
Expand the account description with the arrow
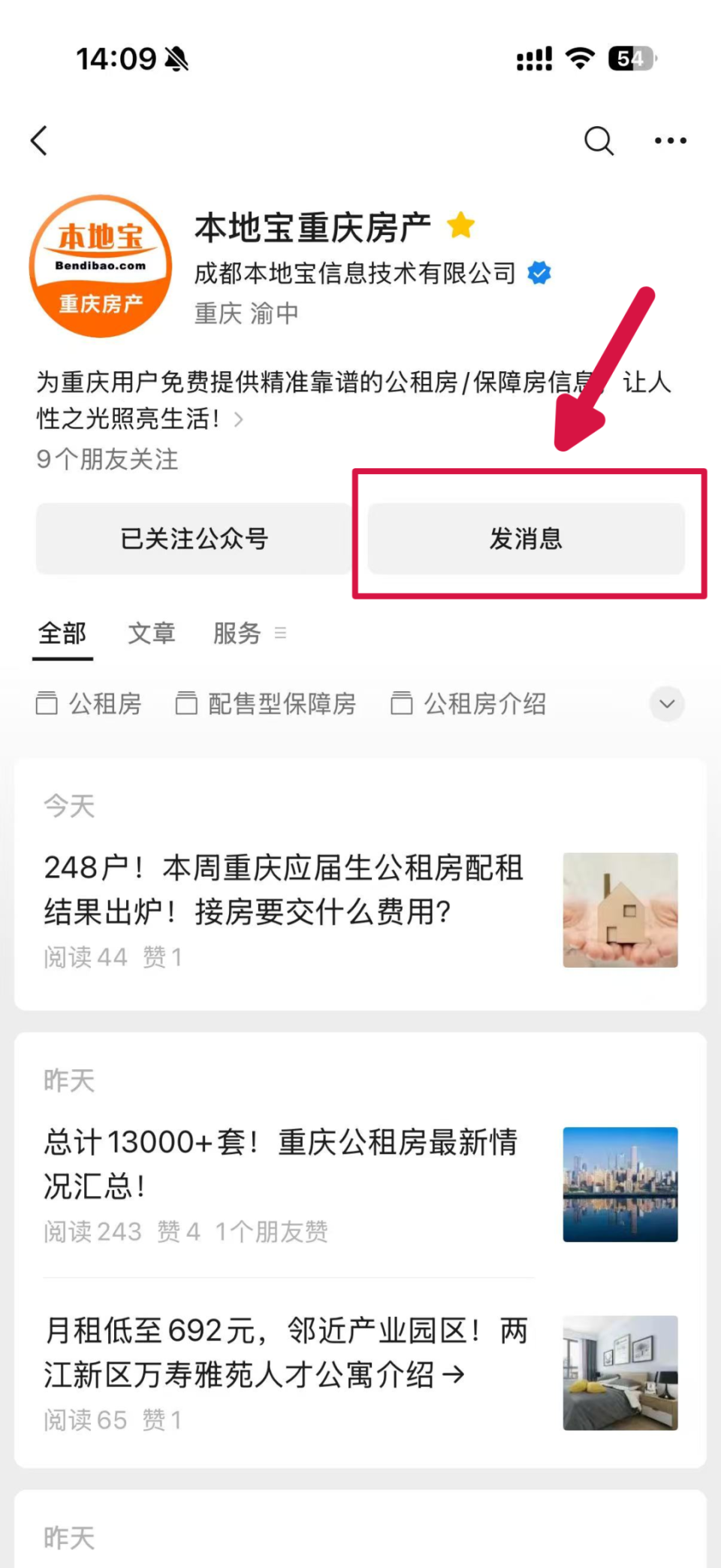[x=238, y=420]
